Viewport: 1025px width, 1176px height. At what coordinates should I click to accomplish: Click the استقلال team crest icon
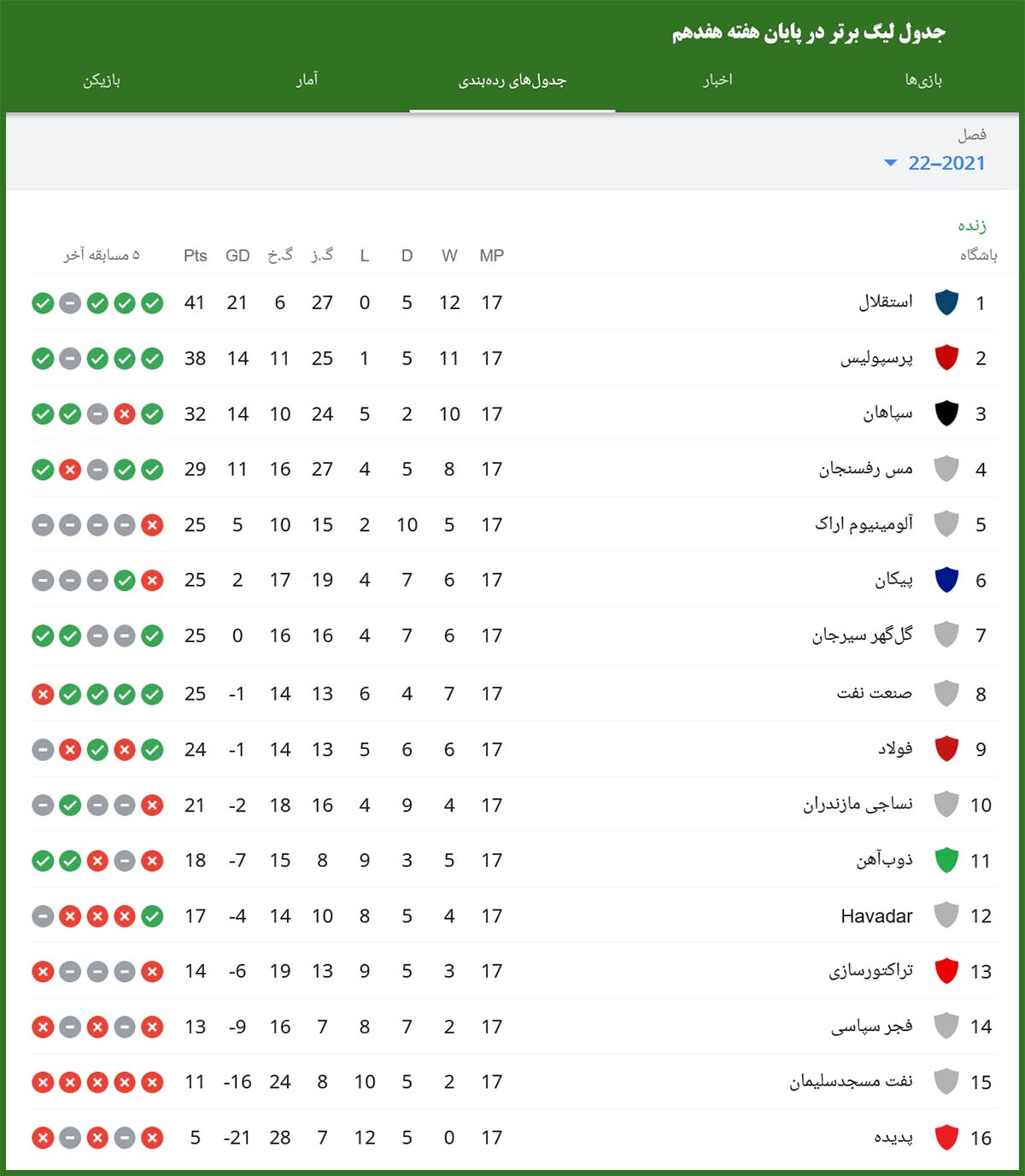click(946, 301)
